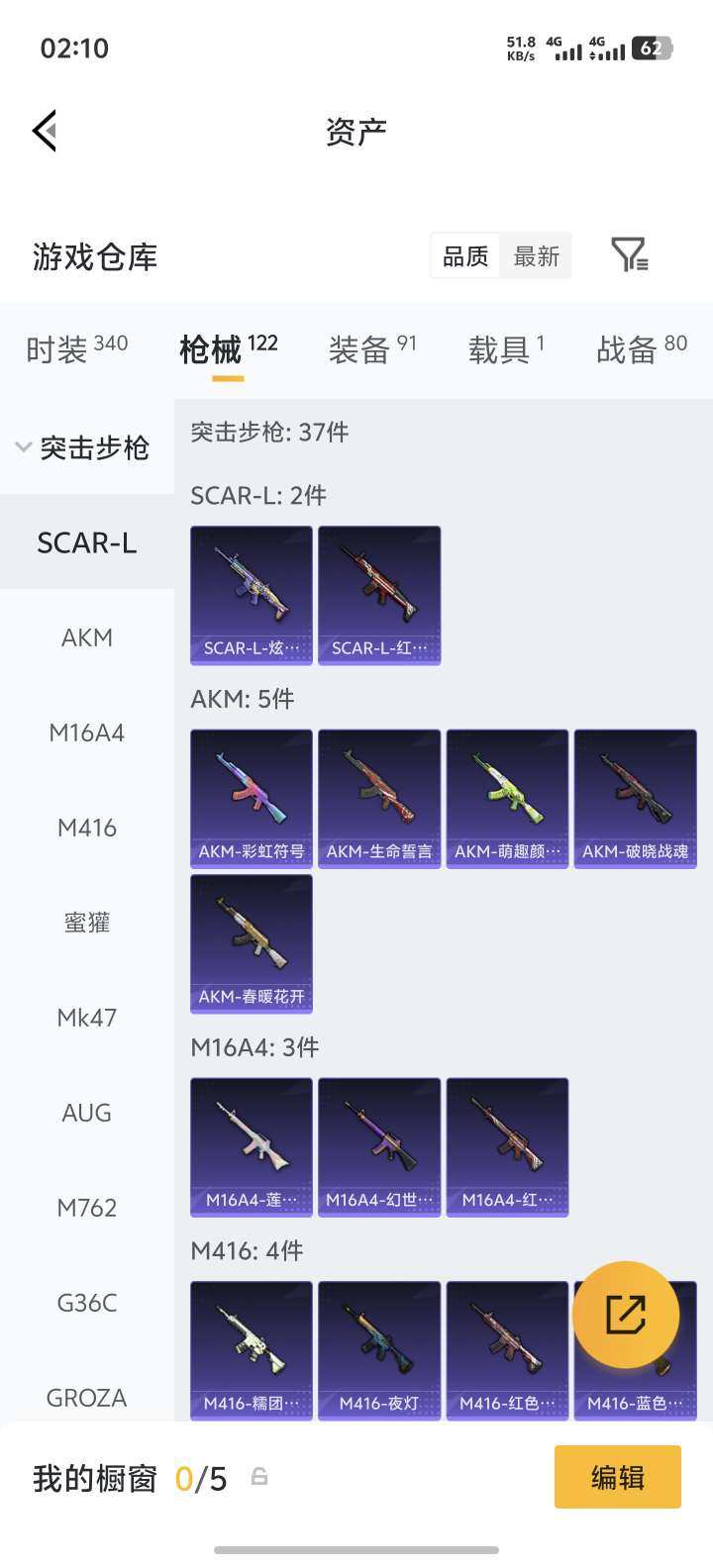
Task: Select GROZA at the sidebar bottom
Action: coord(86,1398)
